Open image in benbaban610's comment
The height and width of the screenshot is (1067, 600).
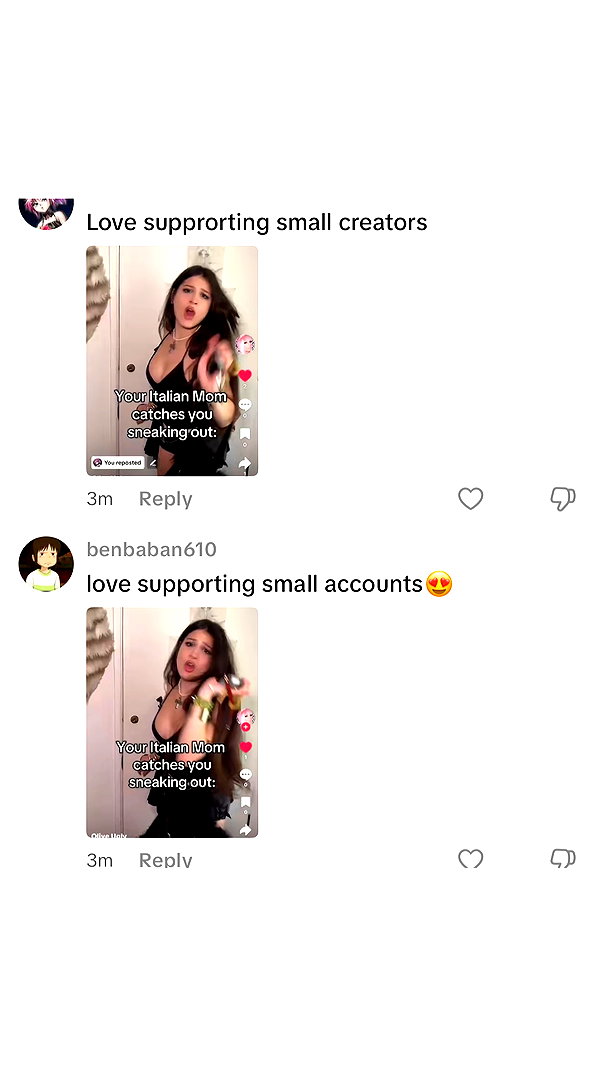pos(172,722)
